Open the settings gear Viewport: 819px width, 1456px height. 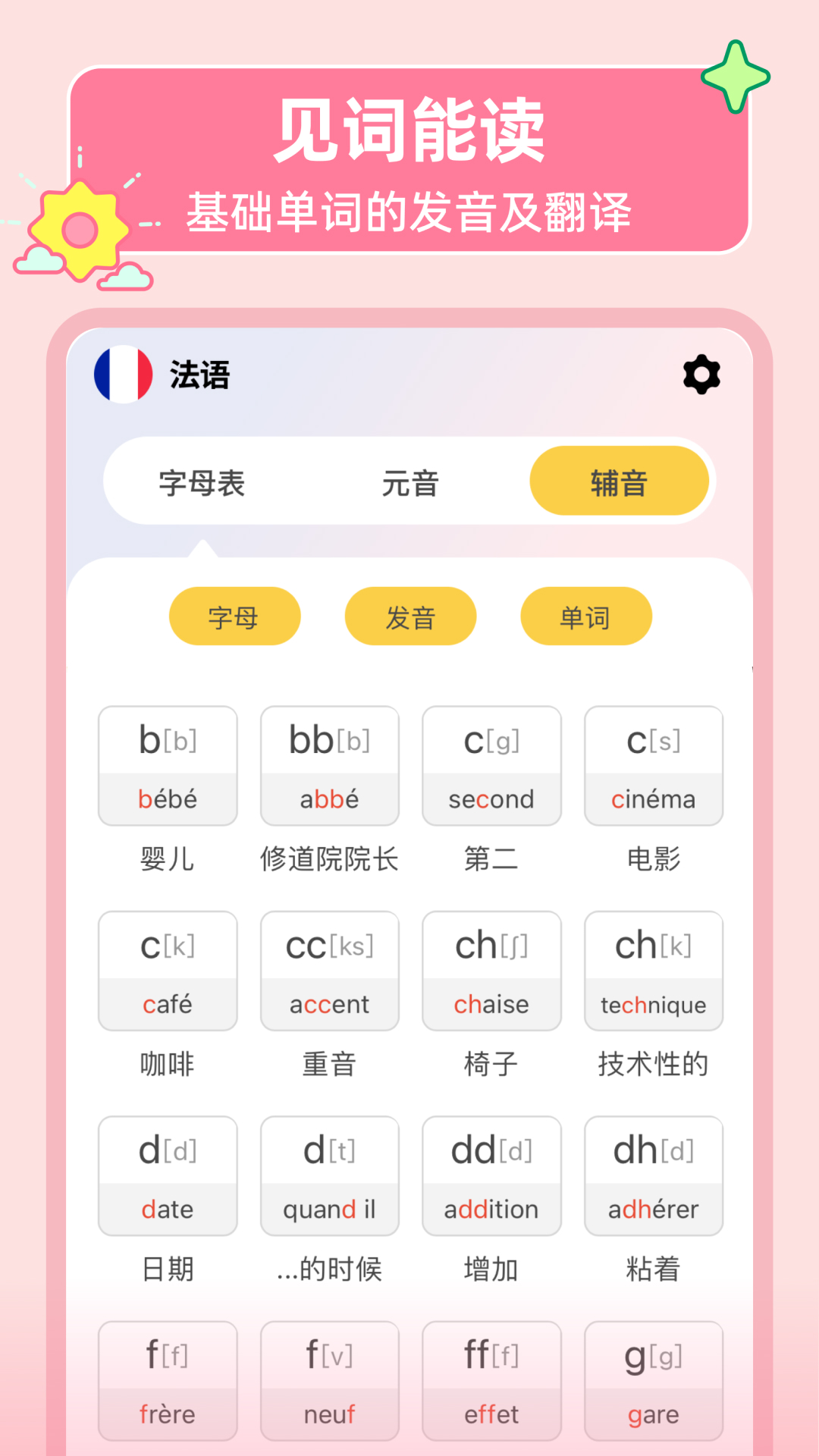click(701, 373)
